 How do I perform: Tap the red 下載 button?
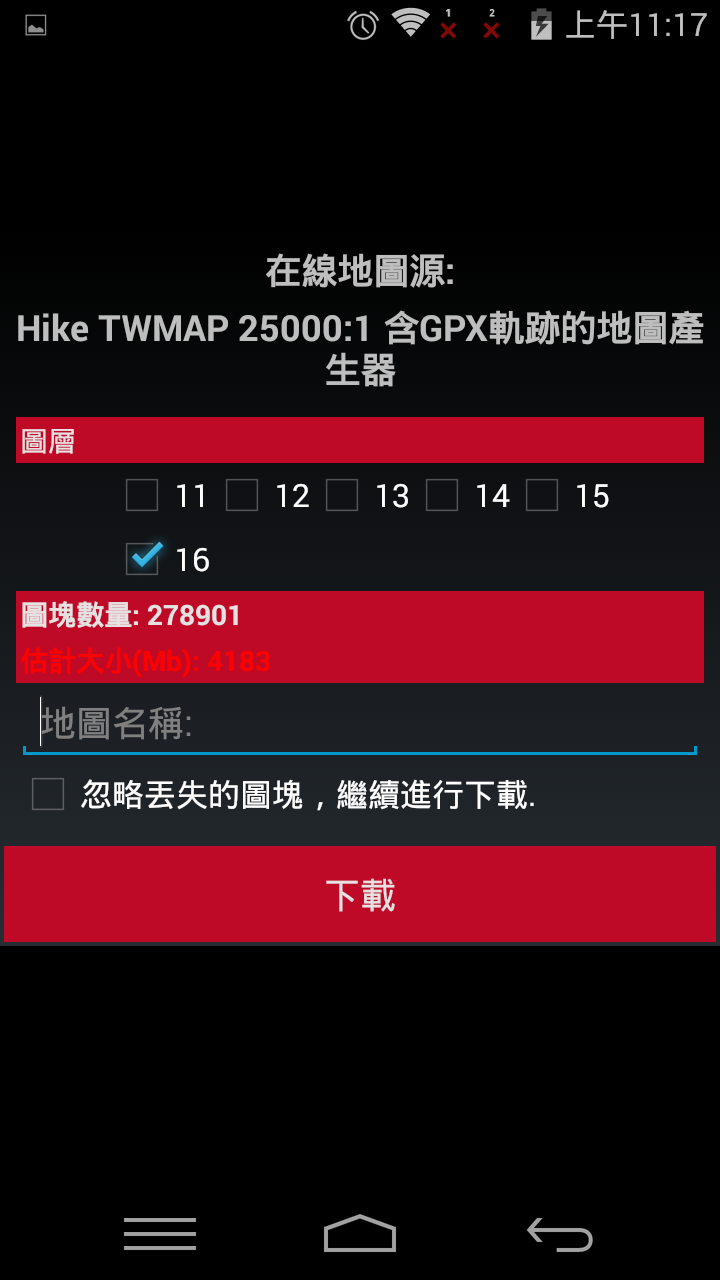360,894
